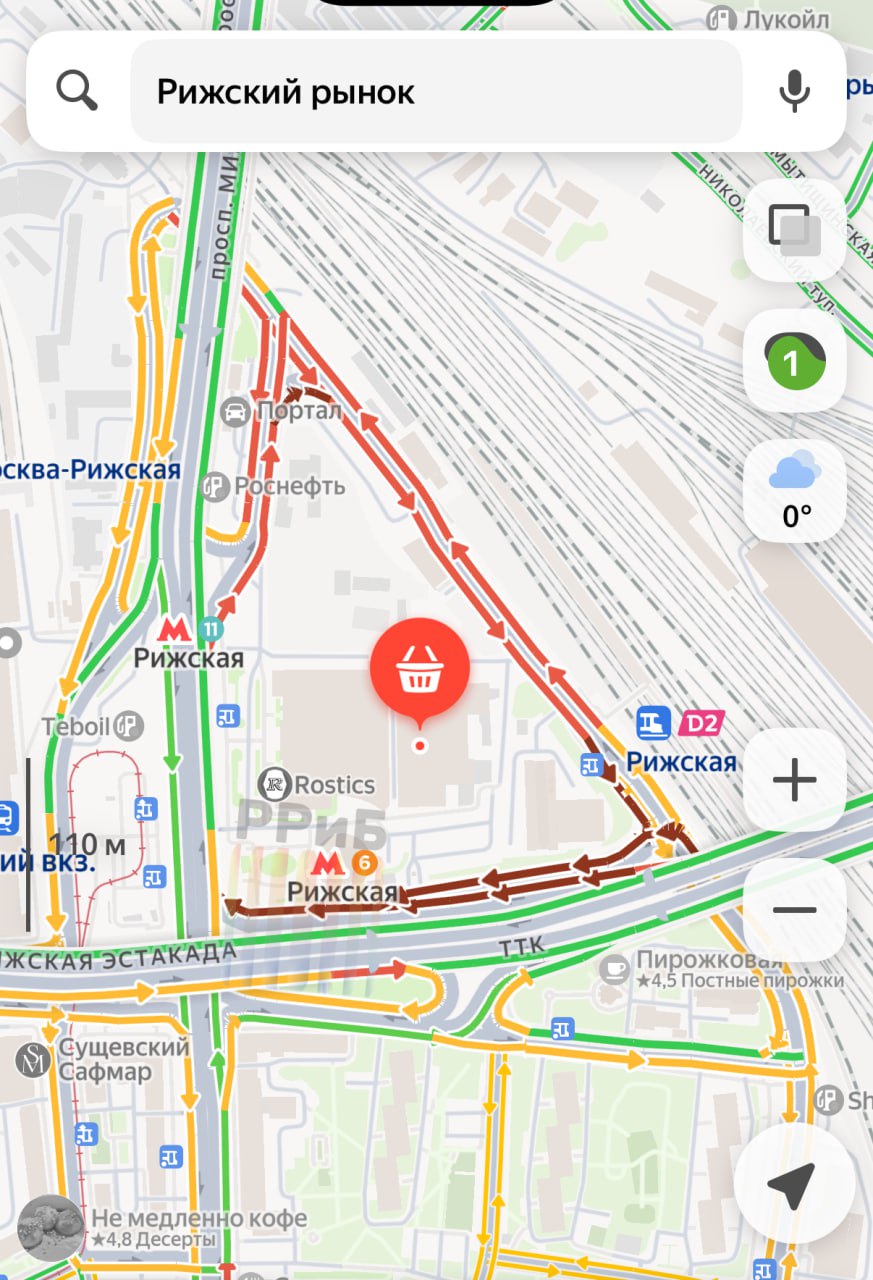Image resolution: width=873 pixels, height=1280 pixels.
Task: Start voice search with the microphone
Action: [x=794, y=92]
